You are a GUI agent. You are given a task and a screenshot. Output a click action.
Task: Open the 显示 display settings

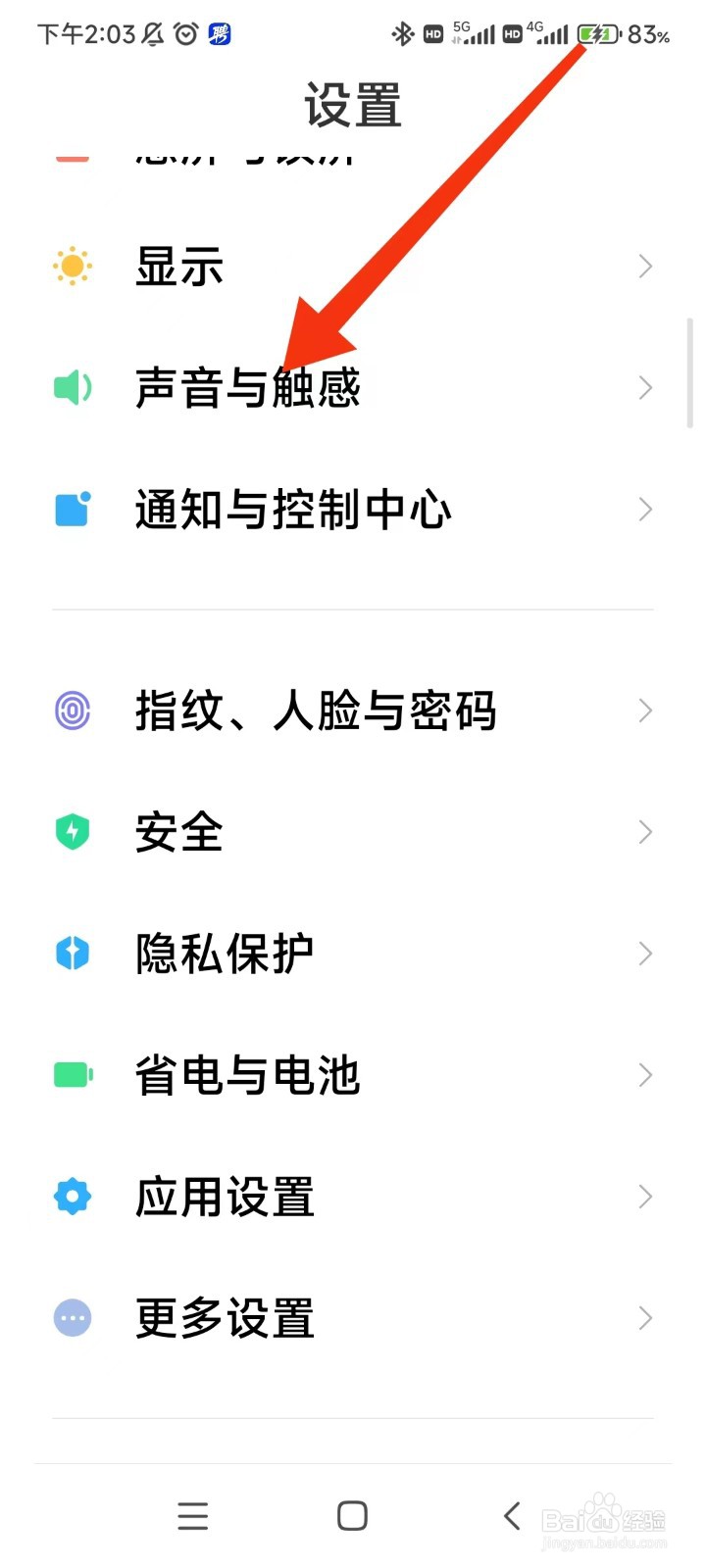coord(180,267)
